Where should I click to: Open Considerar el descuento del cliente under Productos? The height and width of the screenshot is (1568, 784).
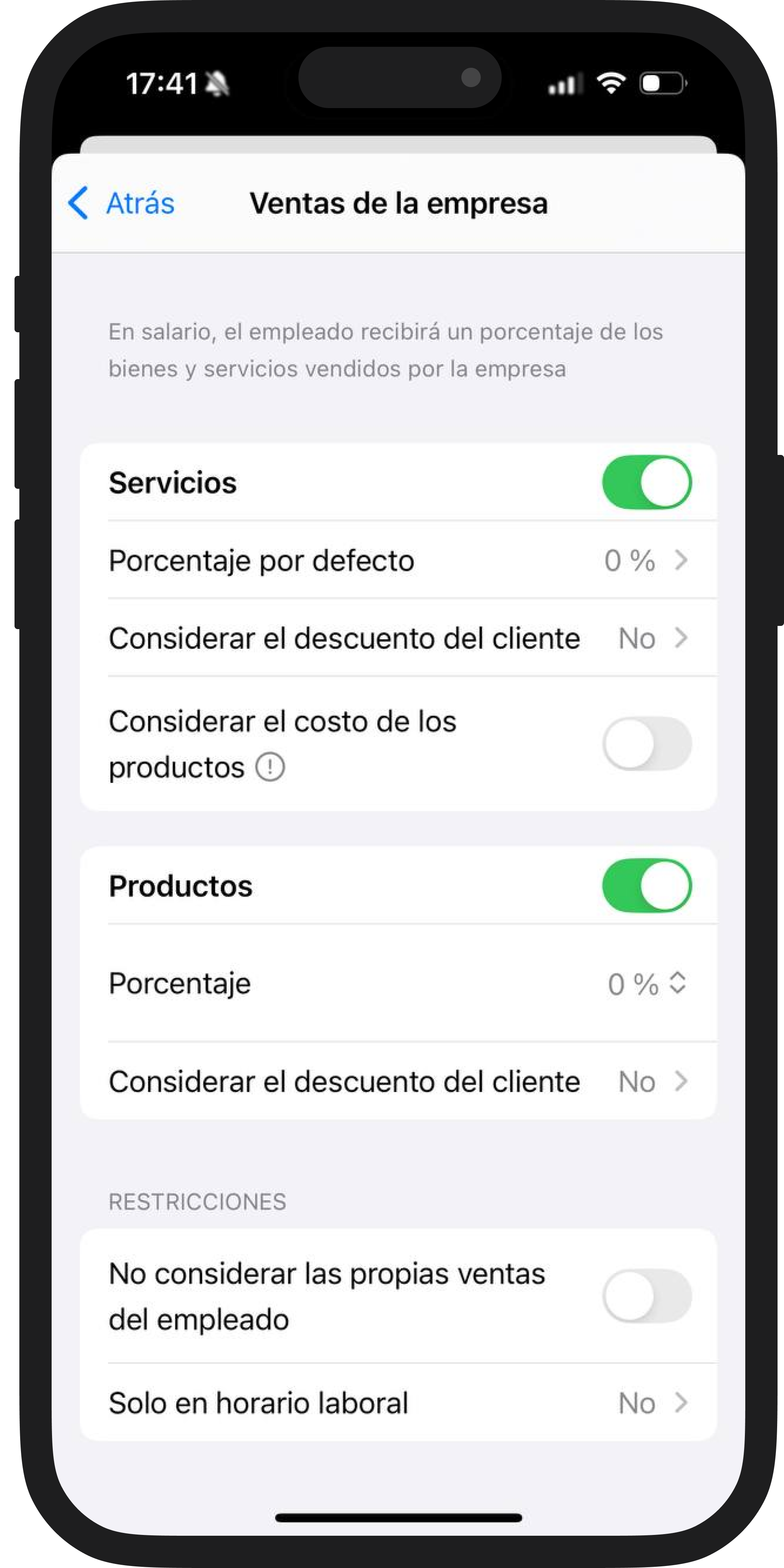click(x=398, y=1082)
